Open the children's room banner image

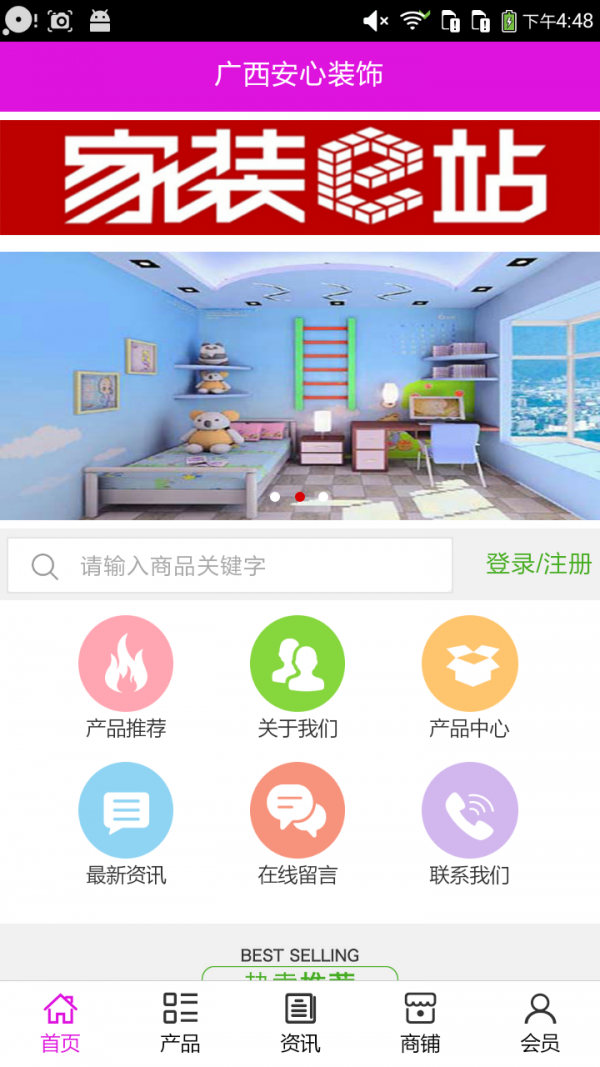[x=300, y=385]
